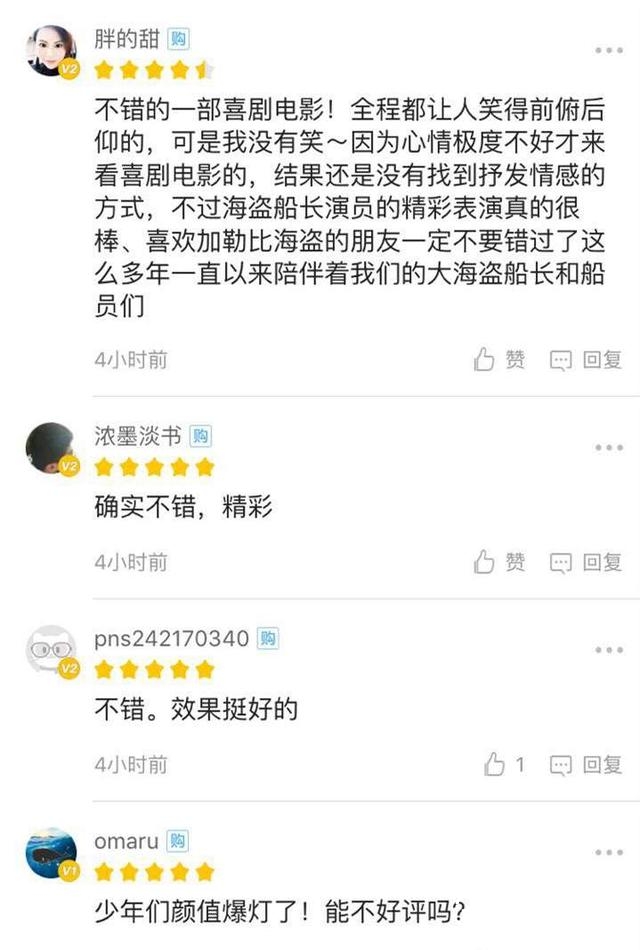Open the overflow menu on 浓墨淡书's review

tap(609, 448)
